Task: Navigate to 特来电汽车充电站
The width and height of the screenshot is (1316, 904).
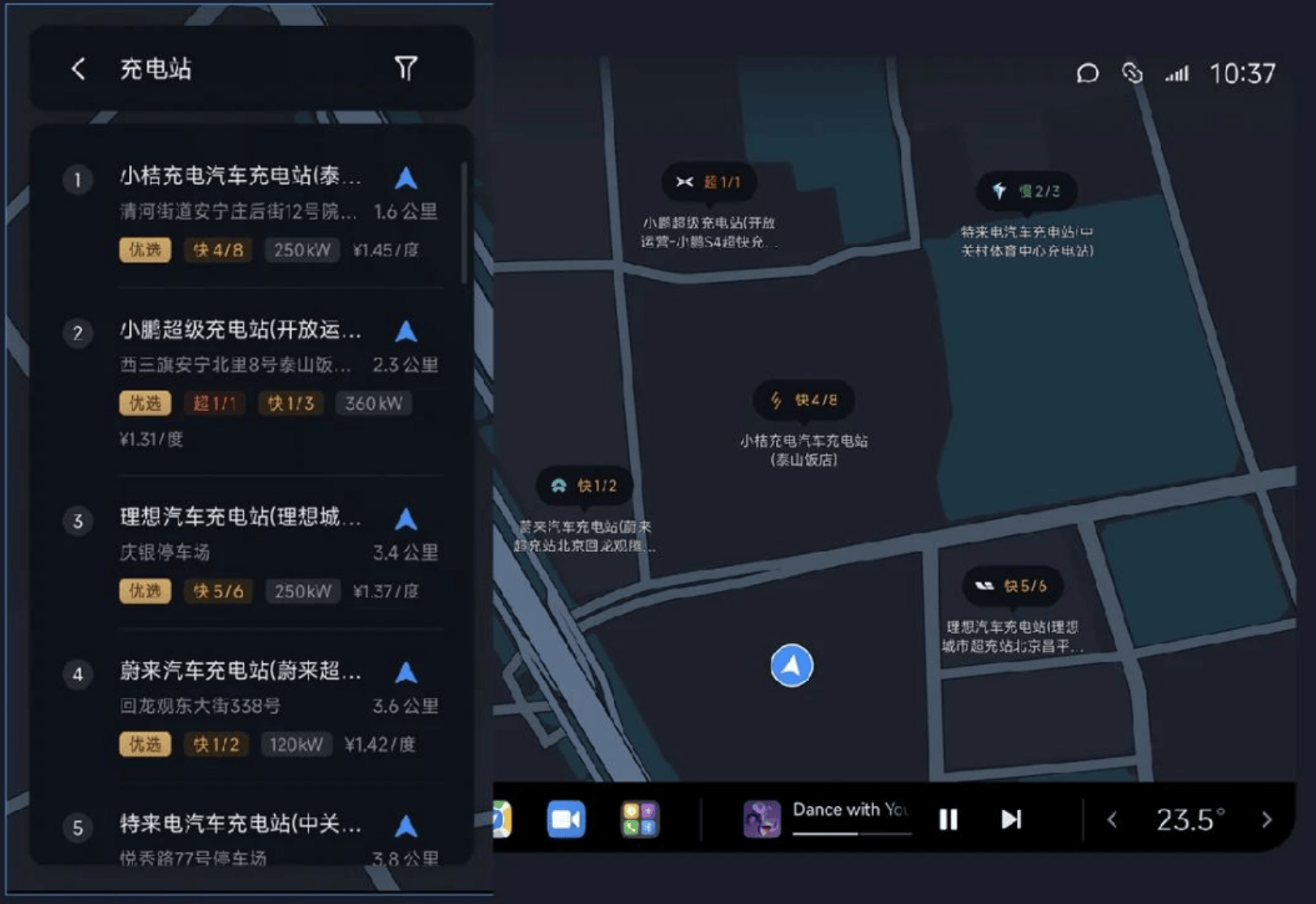Action: click(406, 826)
